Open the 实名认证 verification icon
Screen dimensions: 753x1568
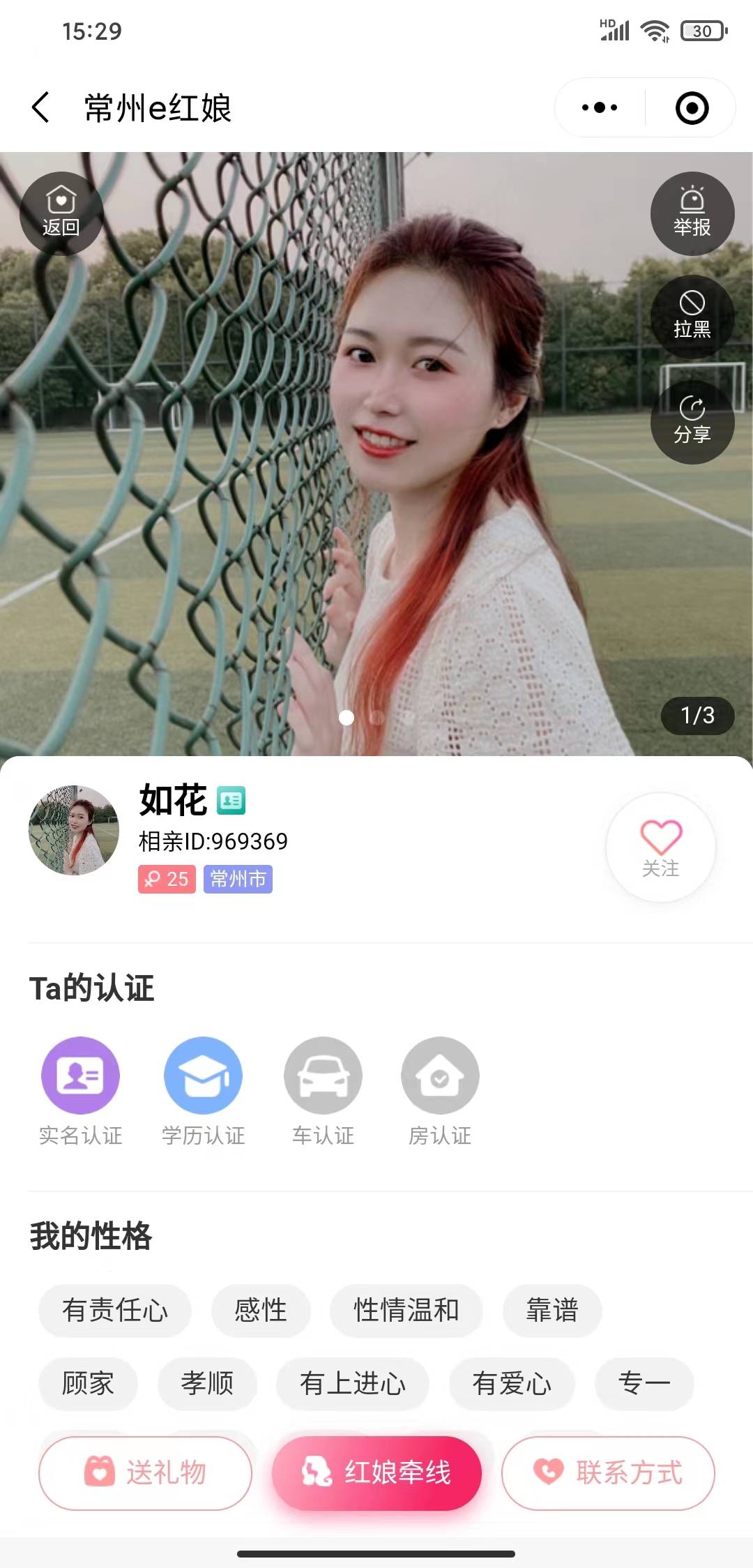[80, 1074]
